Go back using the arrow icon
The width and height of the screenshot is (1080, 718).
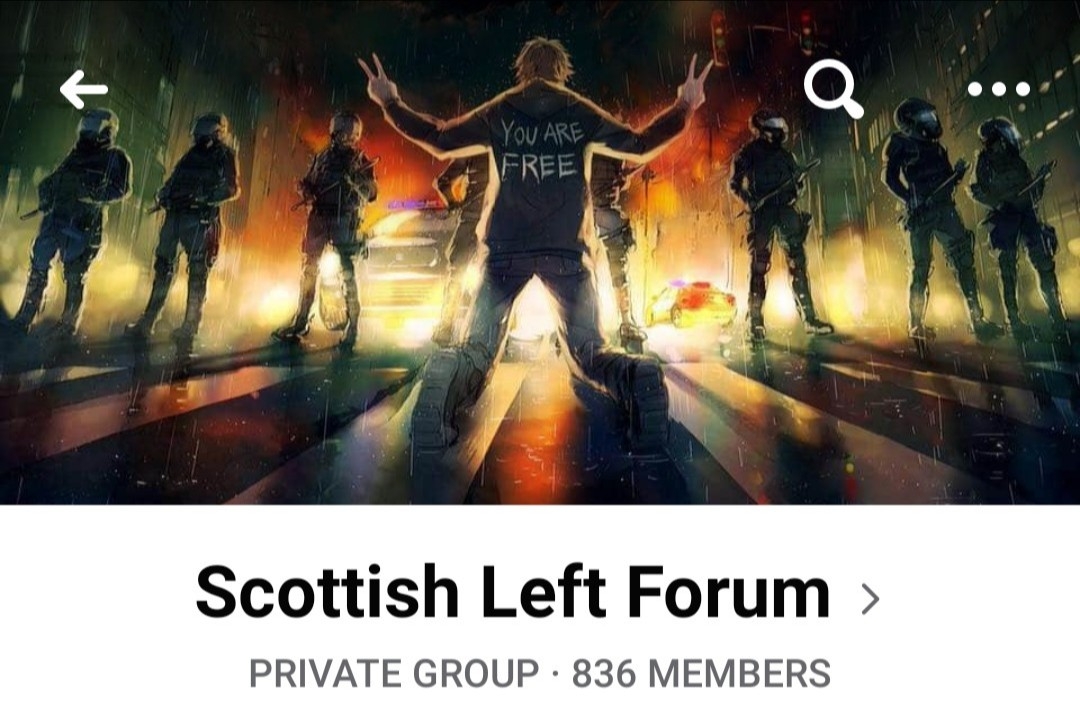pos(83,89)
